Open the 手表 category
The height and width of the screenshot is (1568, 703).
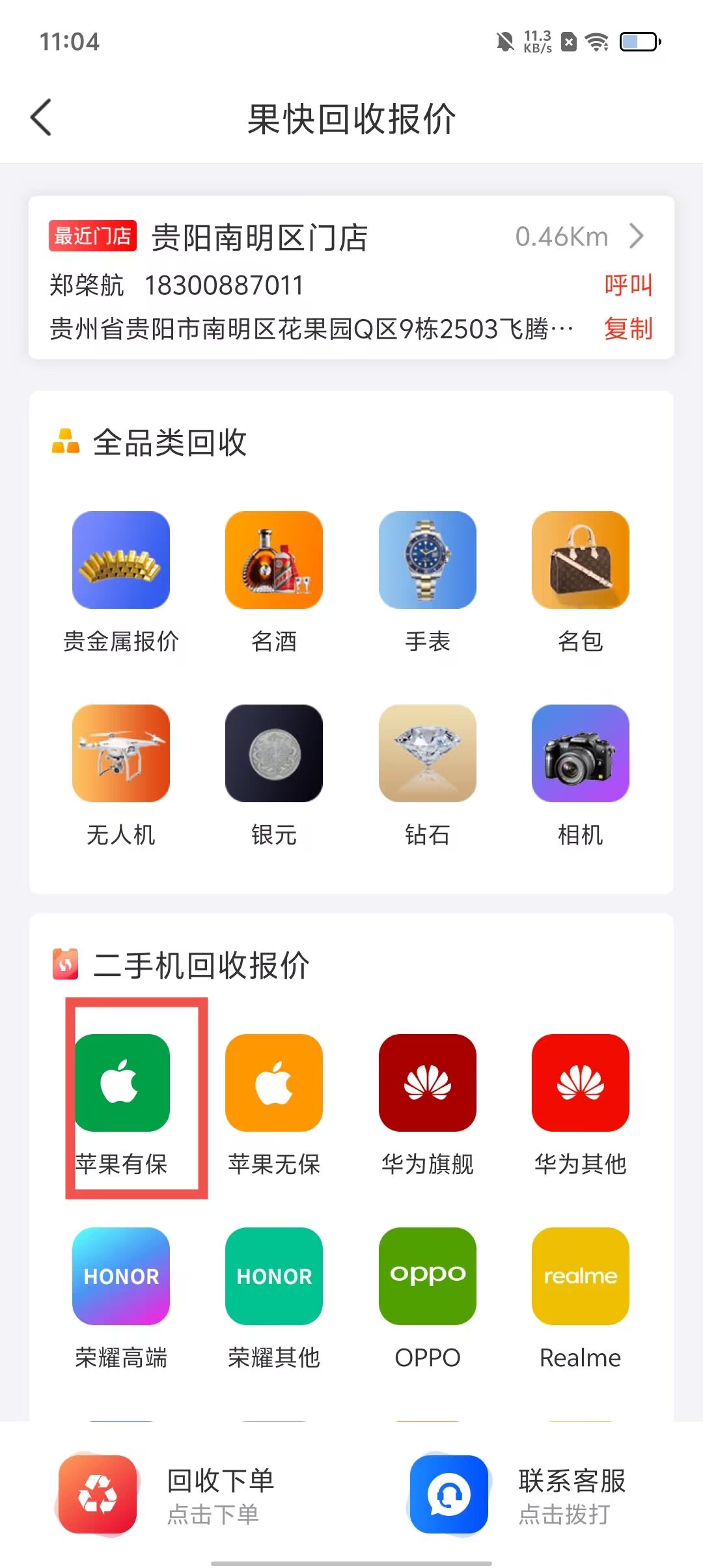427,561
